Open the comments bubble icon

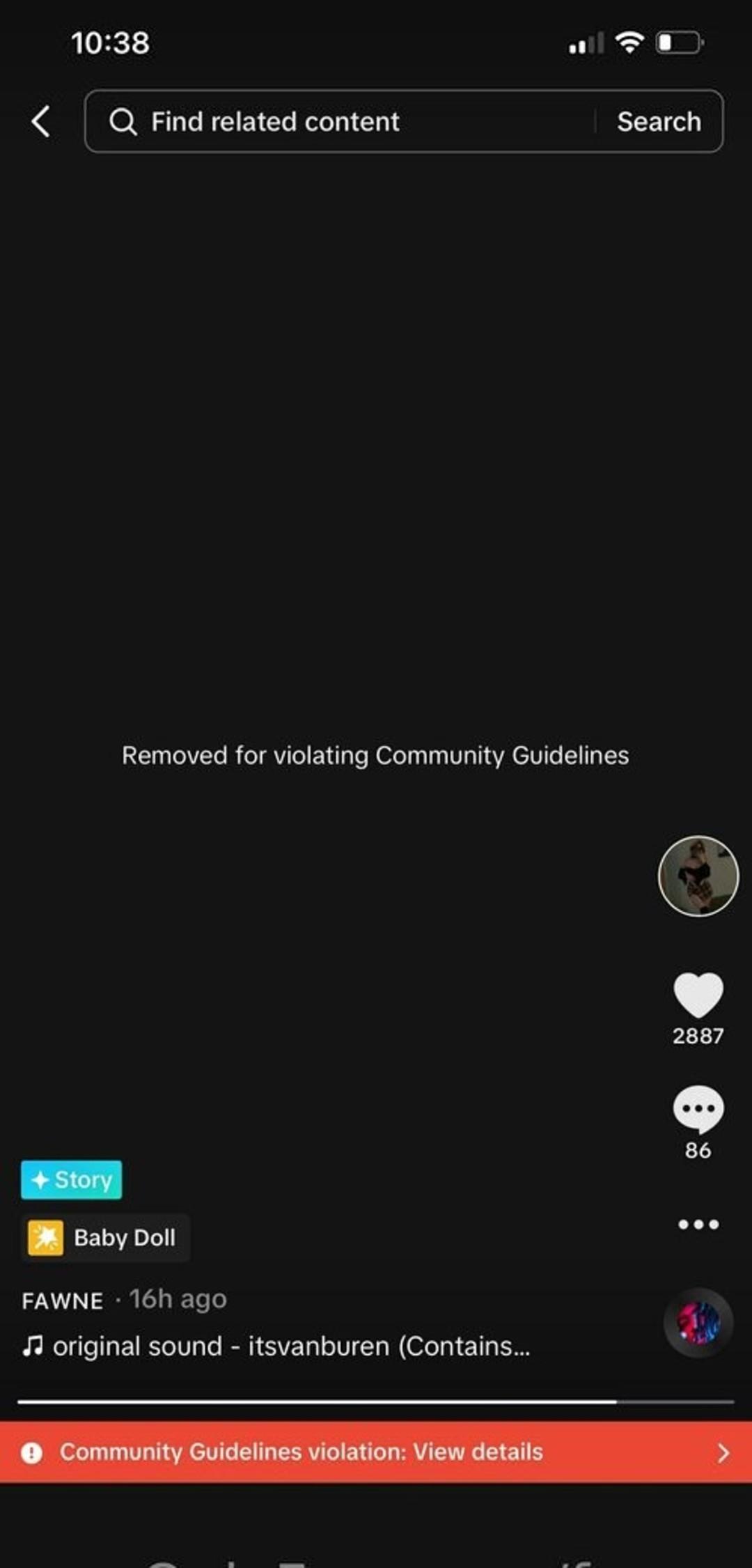(698, 1109)
